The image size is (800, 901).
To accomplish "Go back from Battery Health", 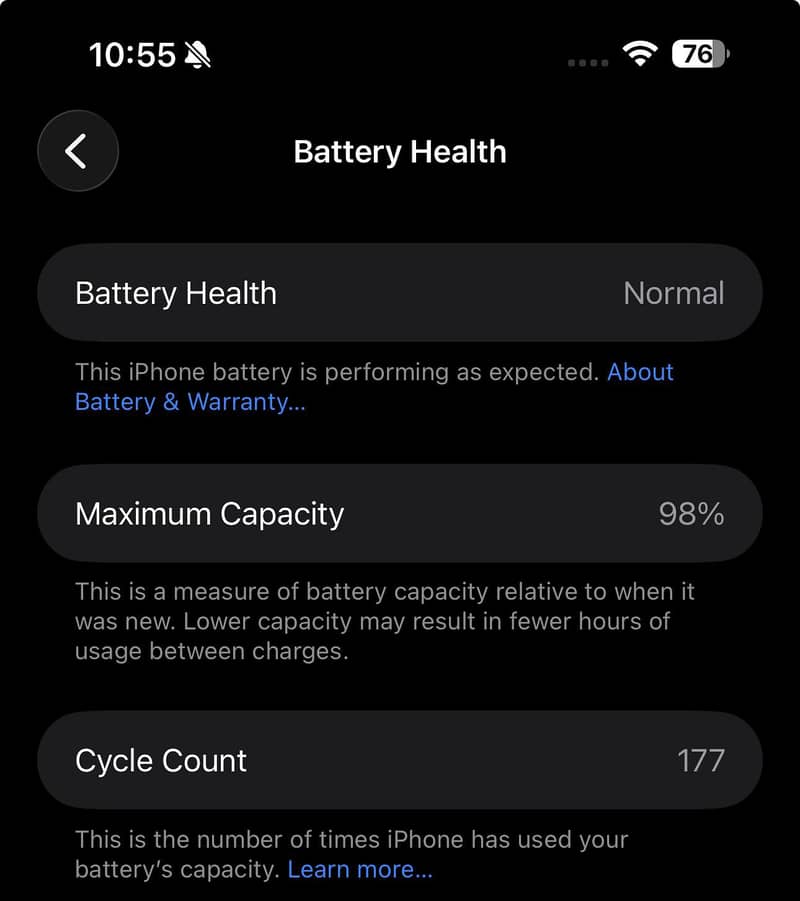I will [x=77, y=151].
